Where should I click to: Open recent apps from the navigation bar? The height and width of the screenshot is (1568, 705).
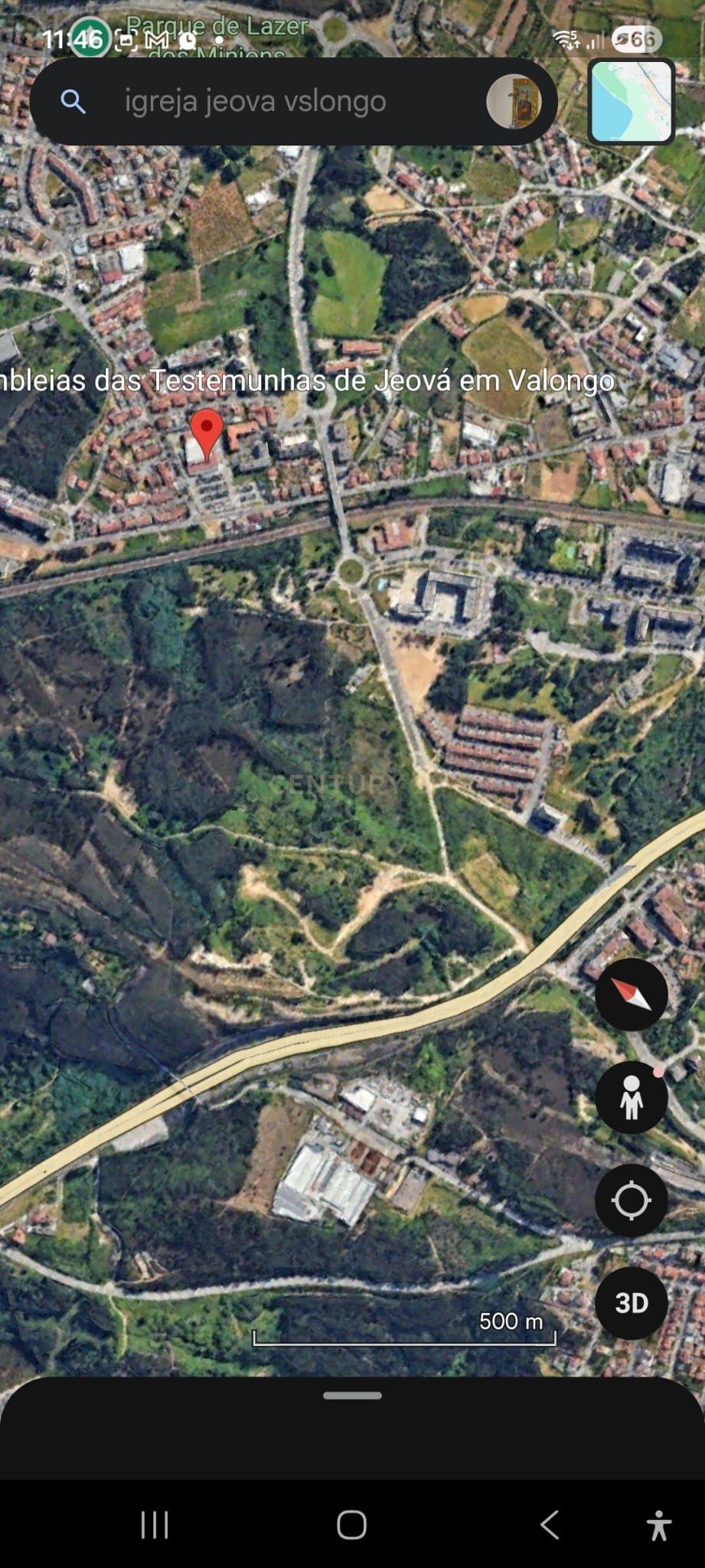pos(155,1524)
